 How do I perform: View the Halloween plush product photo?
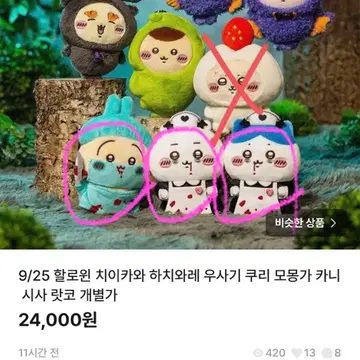(x=180, y=124)
